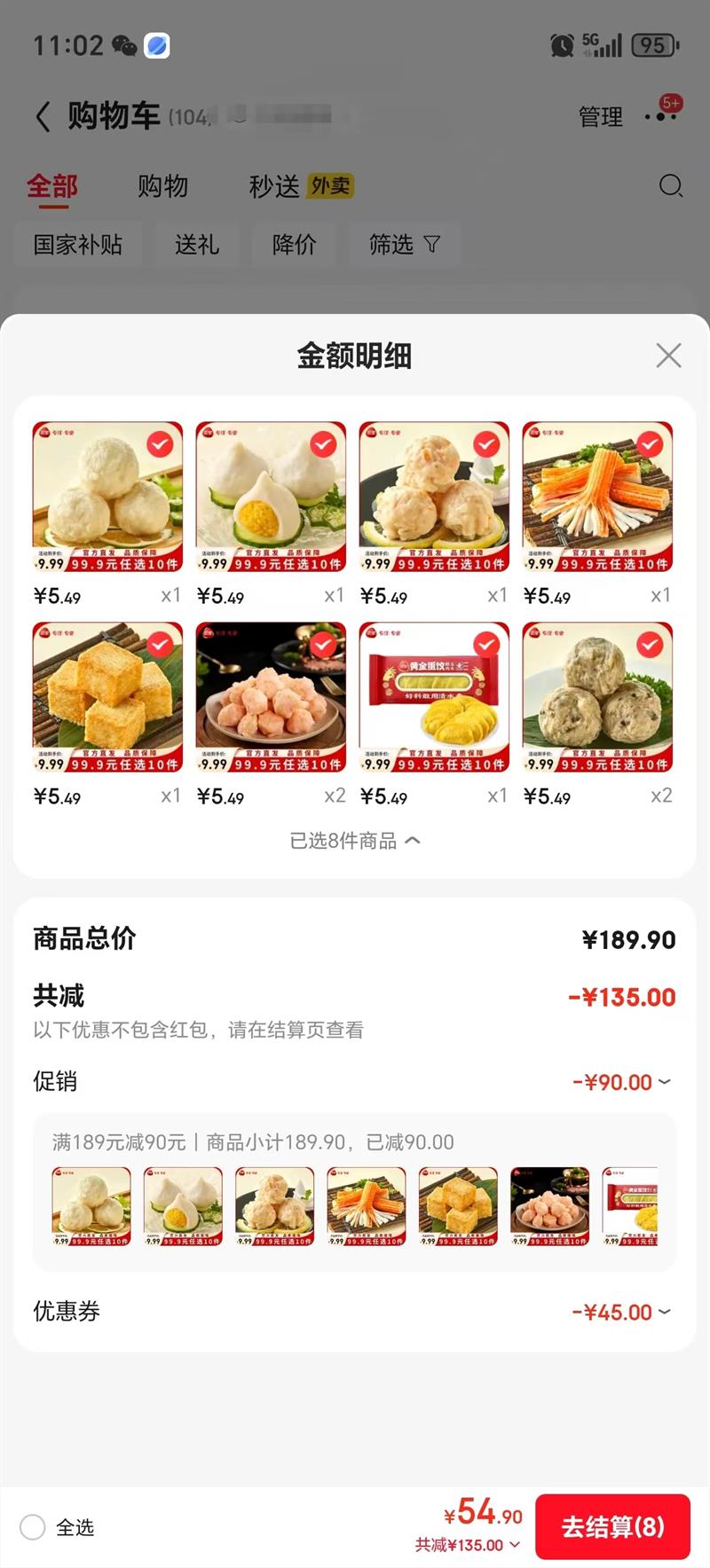Switch to the 全部 tab

click(52, 186)
